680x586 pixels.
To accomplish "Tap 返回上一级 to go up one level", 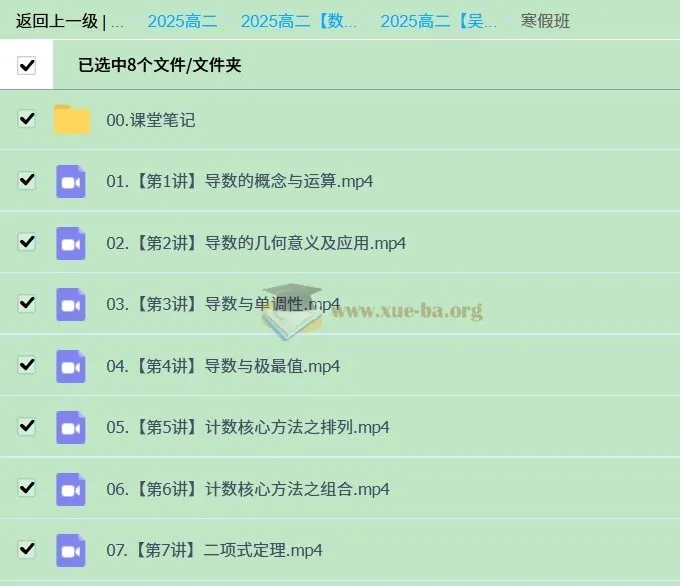I will click(57, 20).
